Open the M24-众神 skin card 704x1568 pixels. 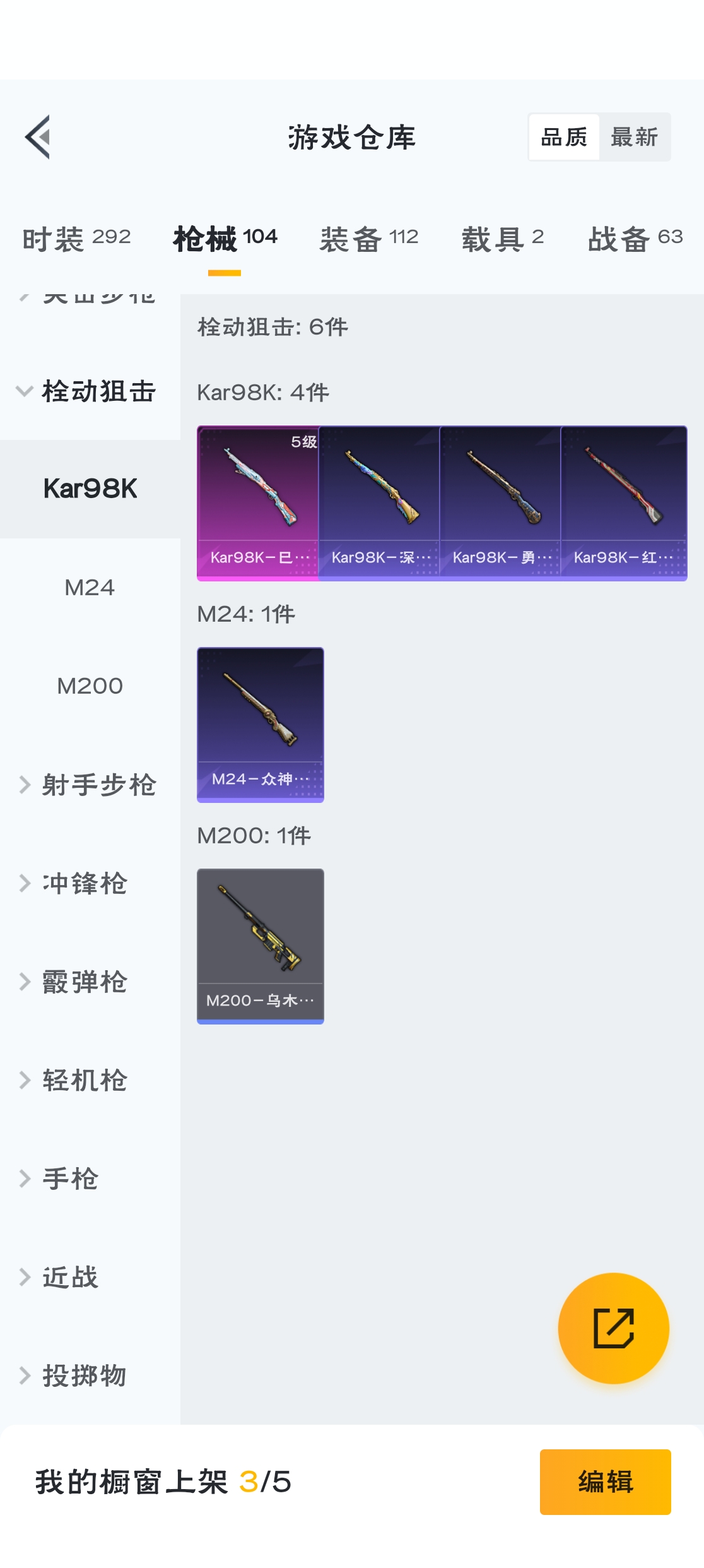pyautogui.click(x=261, y=724)
